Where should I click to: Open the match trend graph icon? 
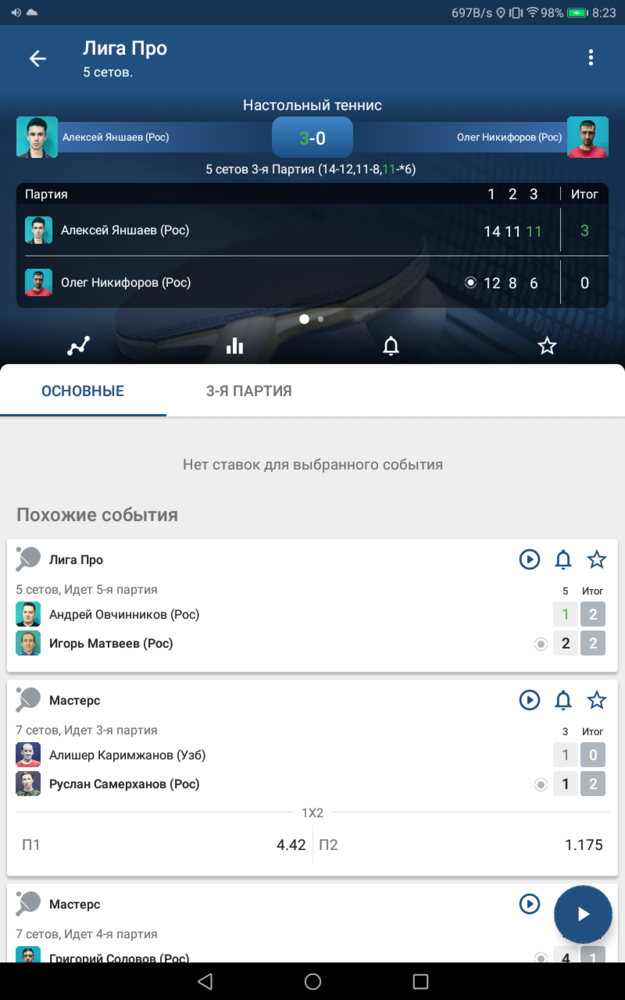click(78, 346)
